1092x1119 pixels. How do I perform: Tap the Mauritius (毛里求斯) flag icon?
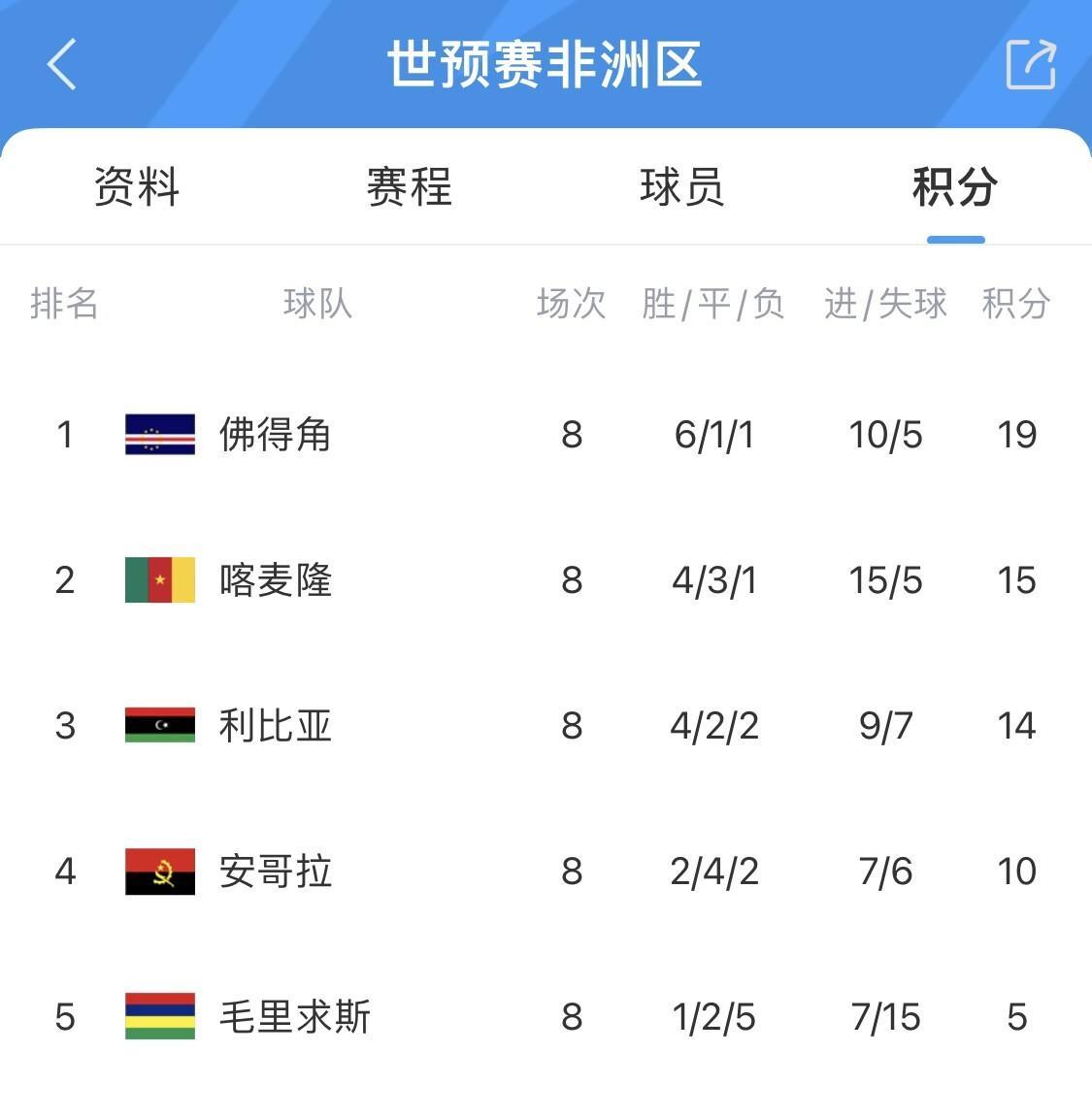(x=159, y=1017)
